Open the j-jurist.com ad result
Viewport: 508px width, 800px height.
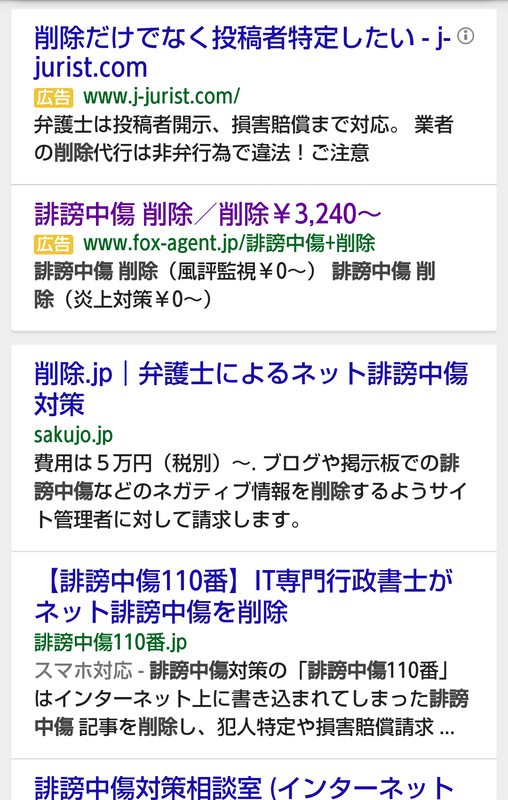pos(242,53)
